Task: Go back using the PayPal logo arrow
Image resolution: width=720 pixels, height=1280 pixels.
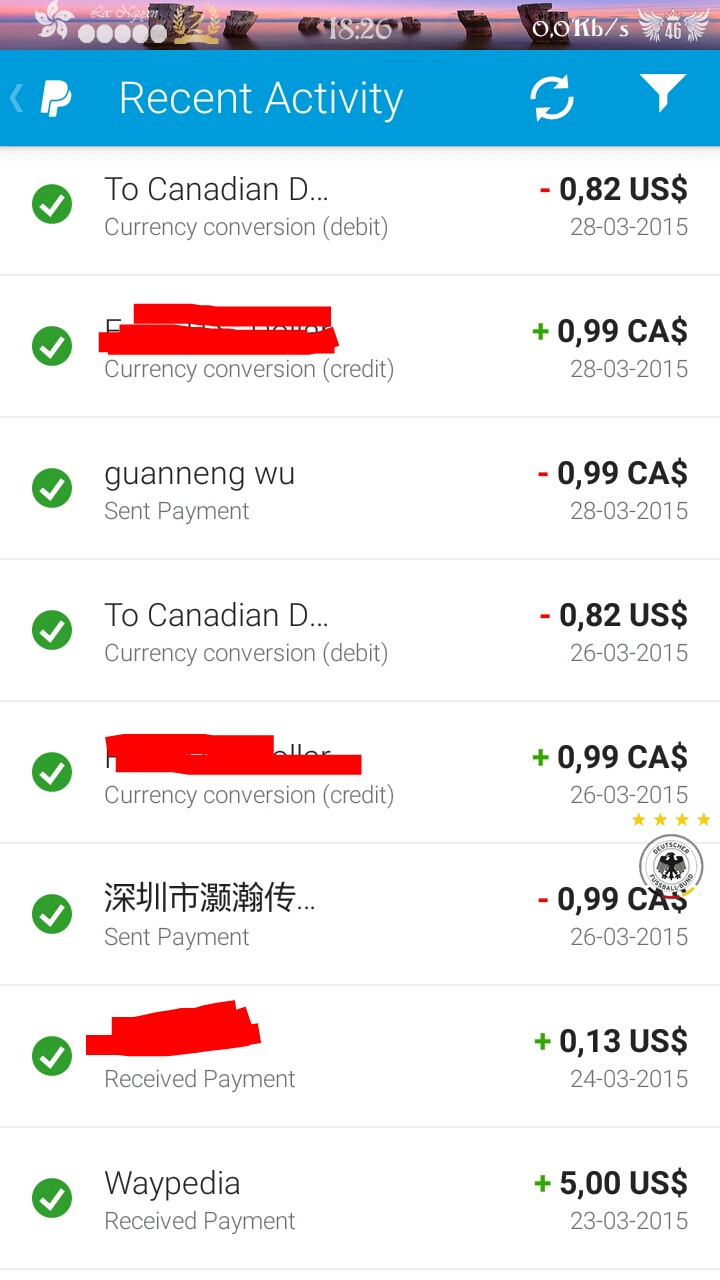Action: point(42,98)
